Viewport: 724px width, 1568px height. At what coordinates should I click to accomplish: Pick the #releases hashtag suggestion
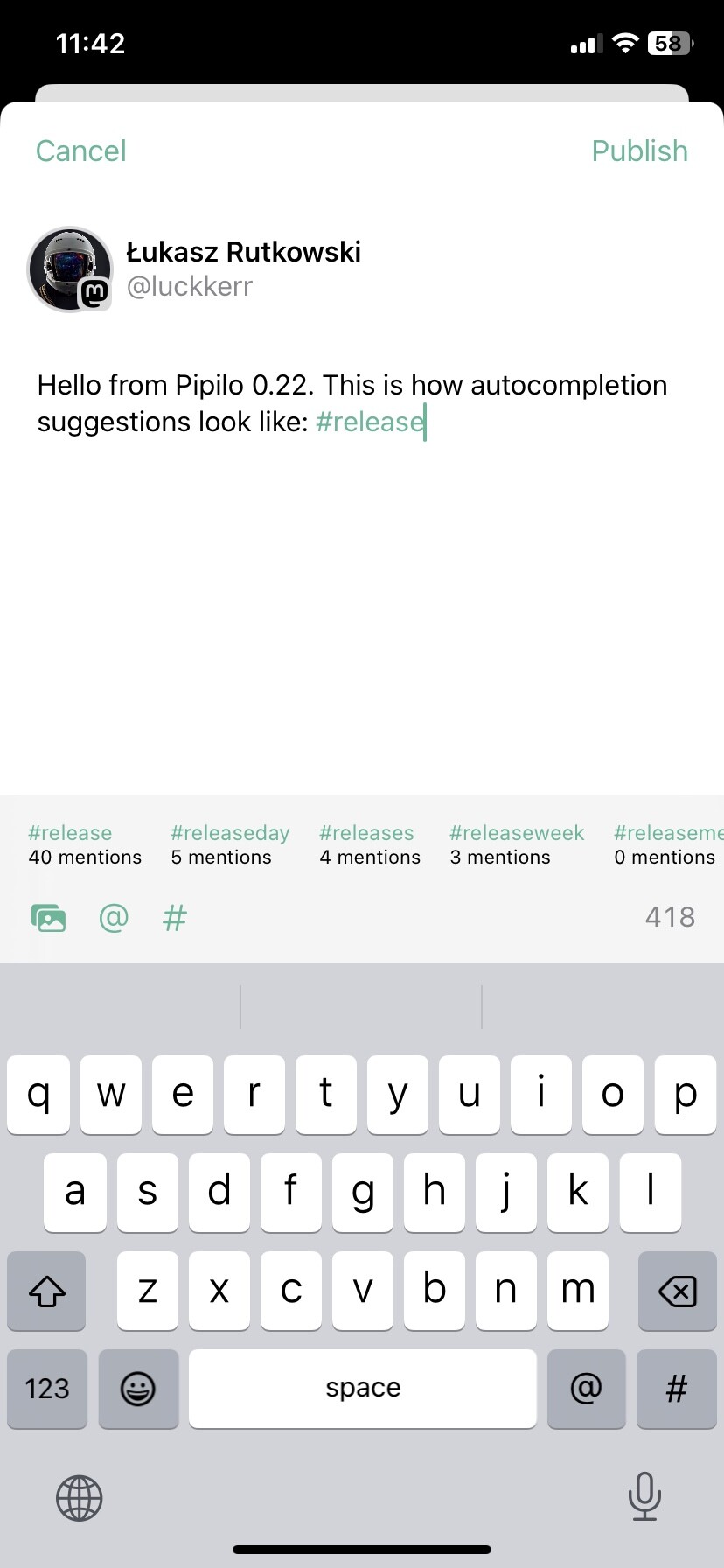coord(369,844)
